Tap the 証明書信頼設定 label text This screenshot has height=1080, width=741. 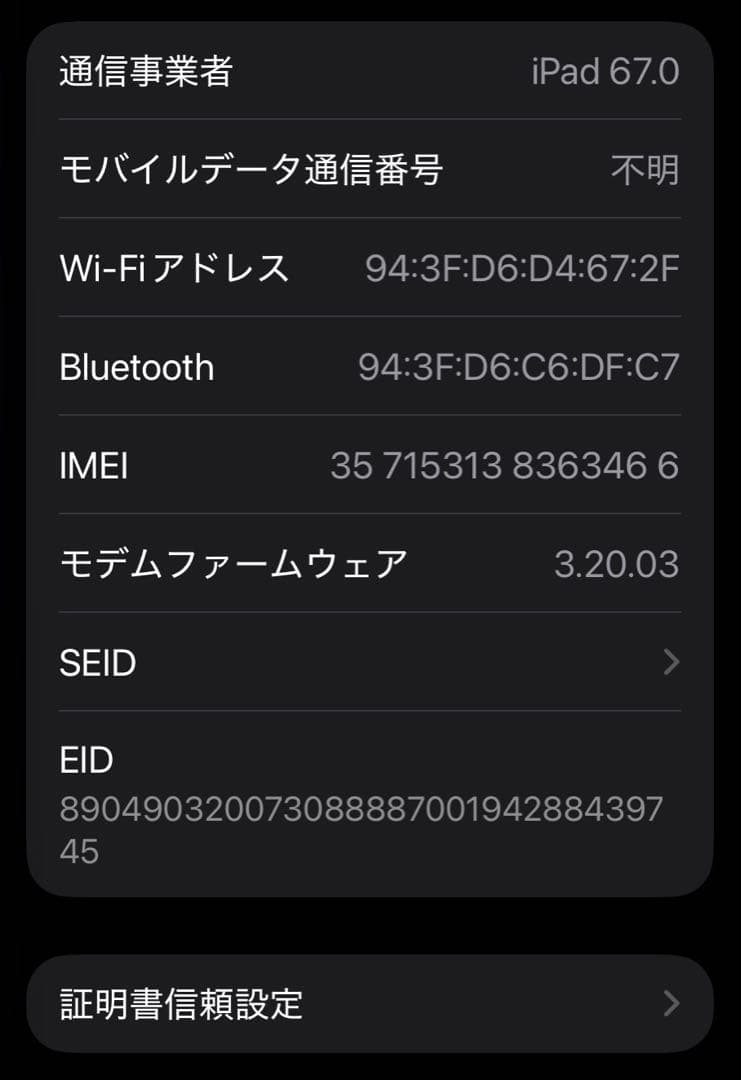coord(180,1003)
